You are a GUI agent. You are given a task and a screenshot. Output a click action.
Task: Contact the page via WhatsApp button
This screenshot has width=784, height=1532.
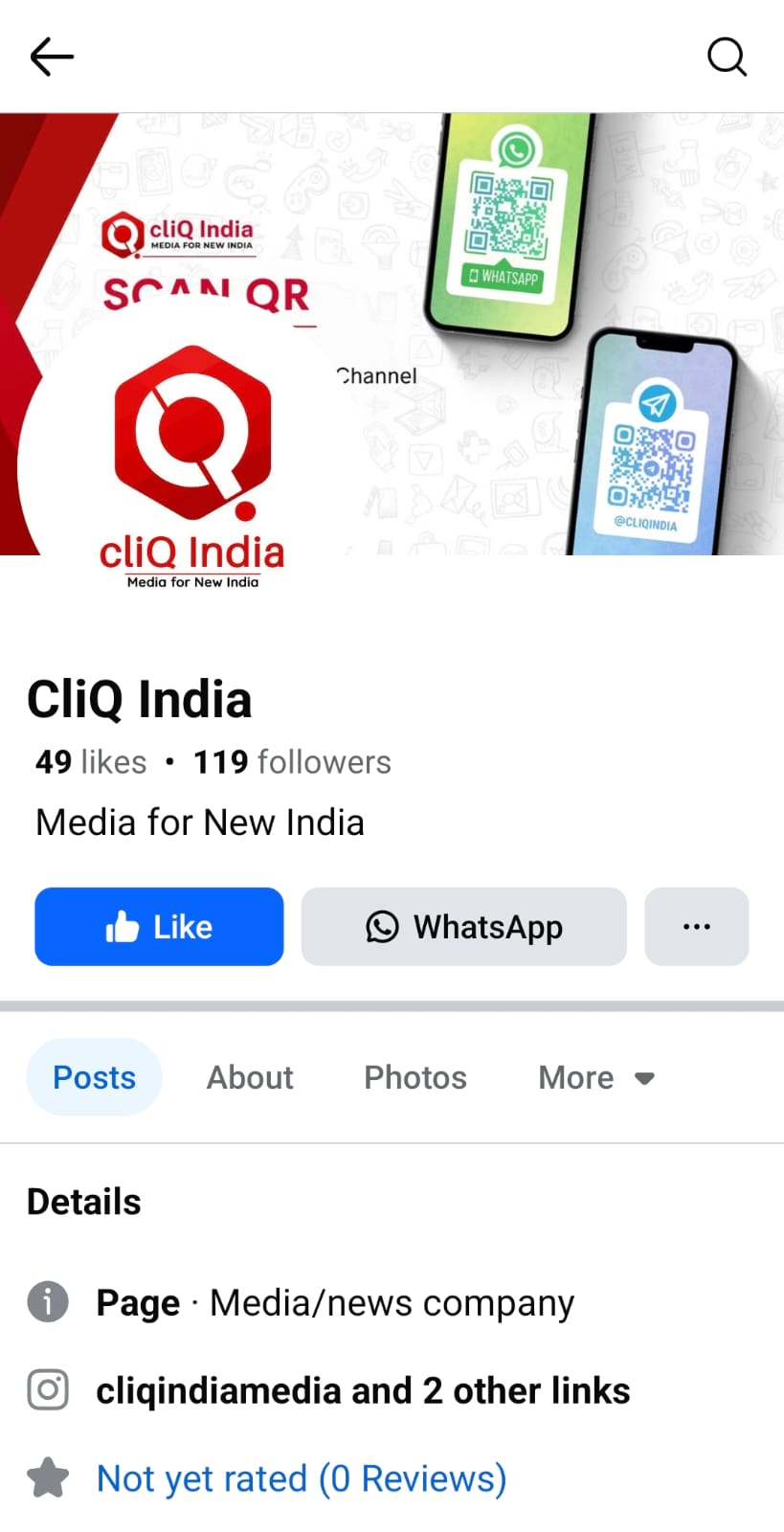(x=463, y=926)
